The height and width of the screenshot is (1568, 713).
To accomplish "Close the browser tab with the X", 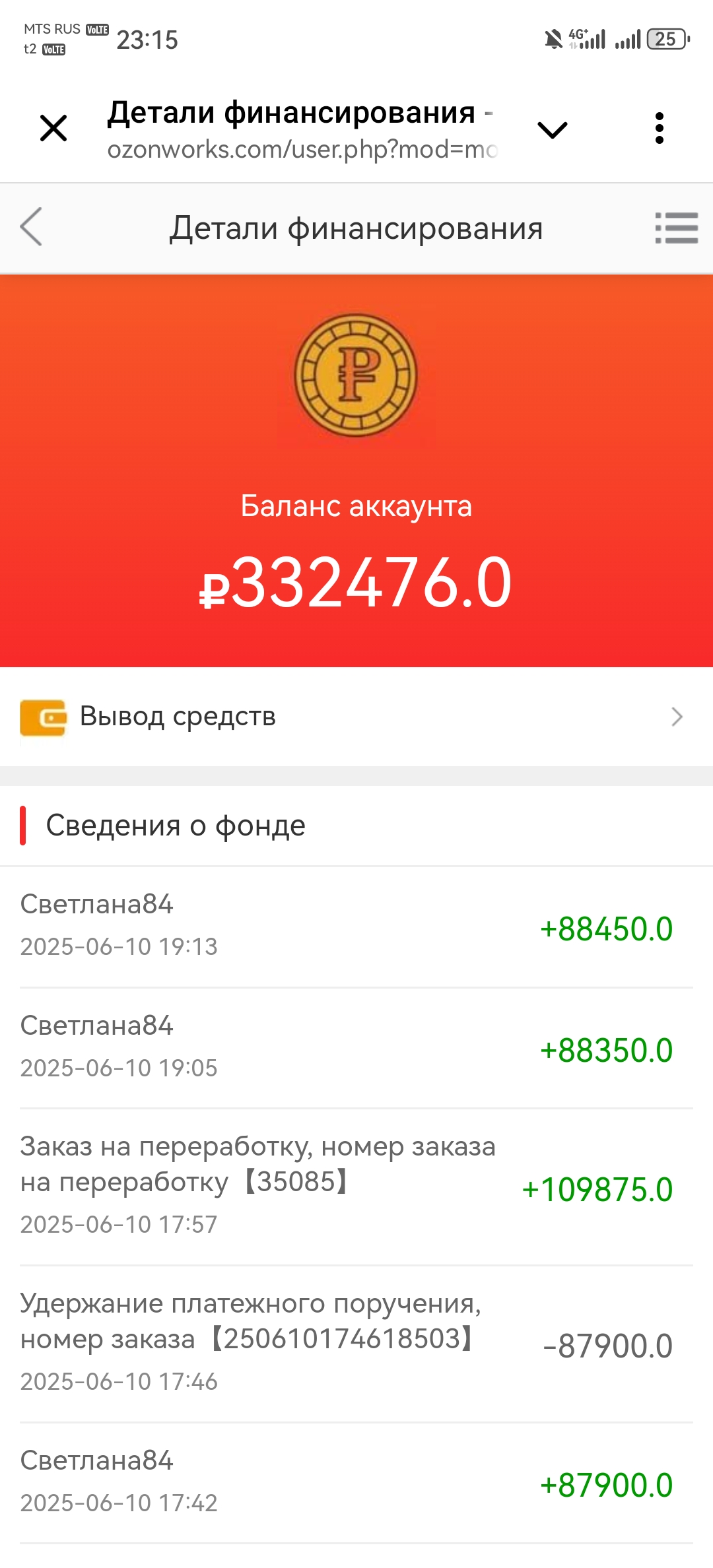I will [x=53, y=128].
